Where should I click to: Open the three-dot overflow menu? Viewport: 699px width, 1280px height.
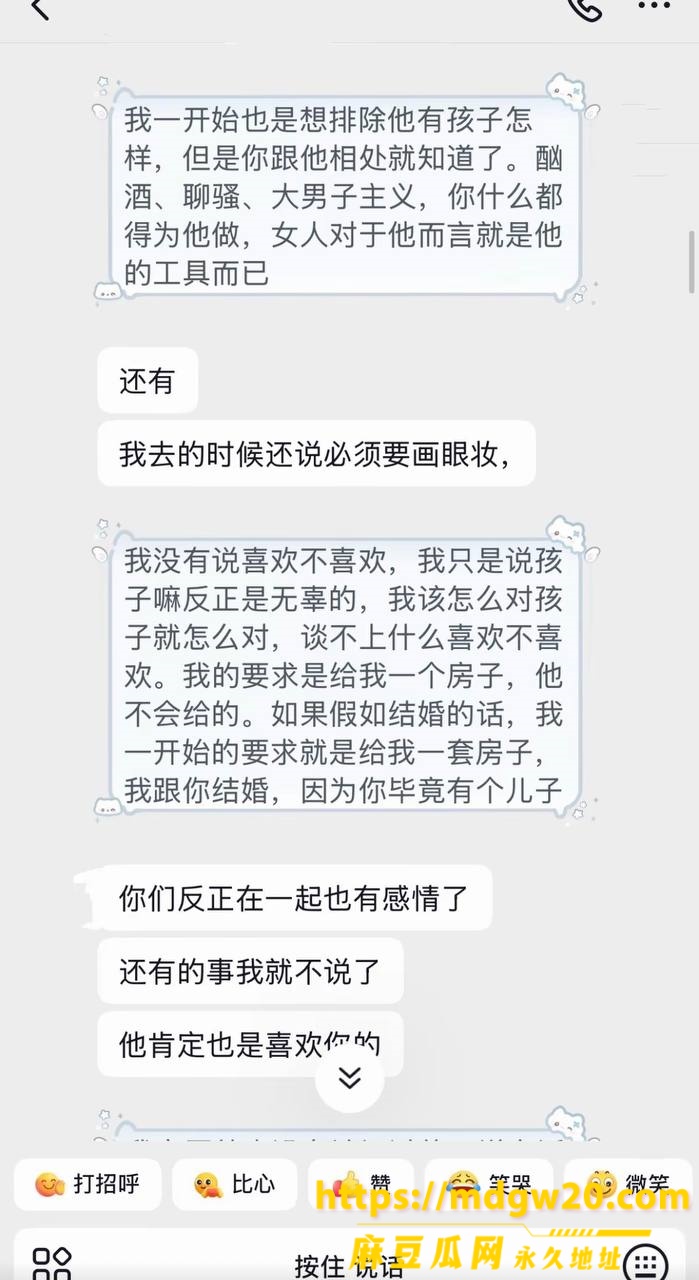click(654, 7)
